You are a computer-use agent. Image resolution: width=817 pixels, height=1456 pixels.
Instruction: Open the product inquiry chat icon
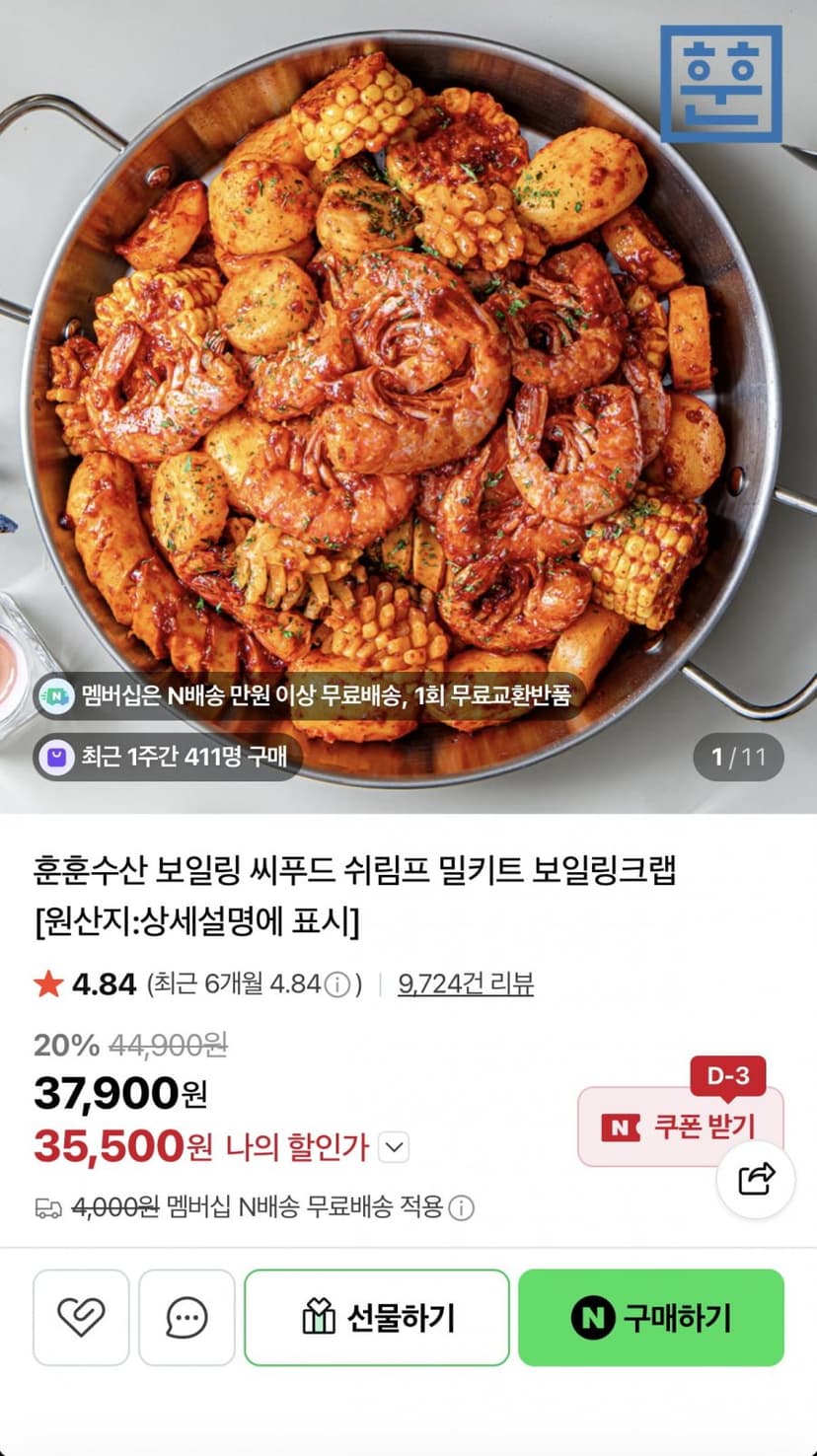tap(186, 1318)
